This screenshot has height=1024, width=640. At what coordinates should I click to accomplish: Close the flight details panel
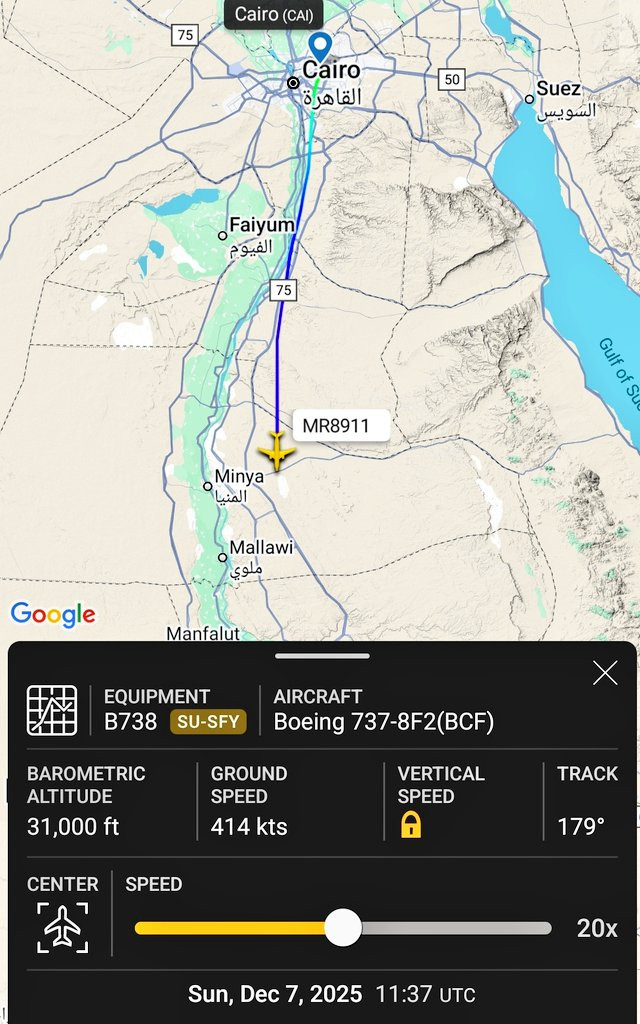(x=605, y=673)
